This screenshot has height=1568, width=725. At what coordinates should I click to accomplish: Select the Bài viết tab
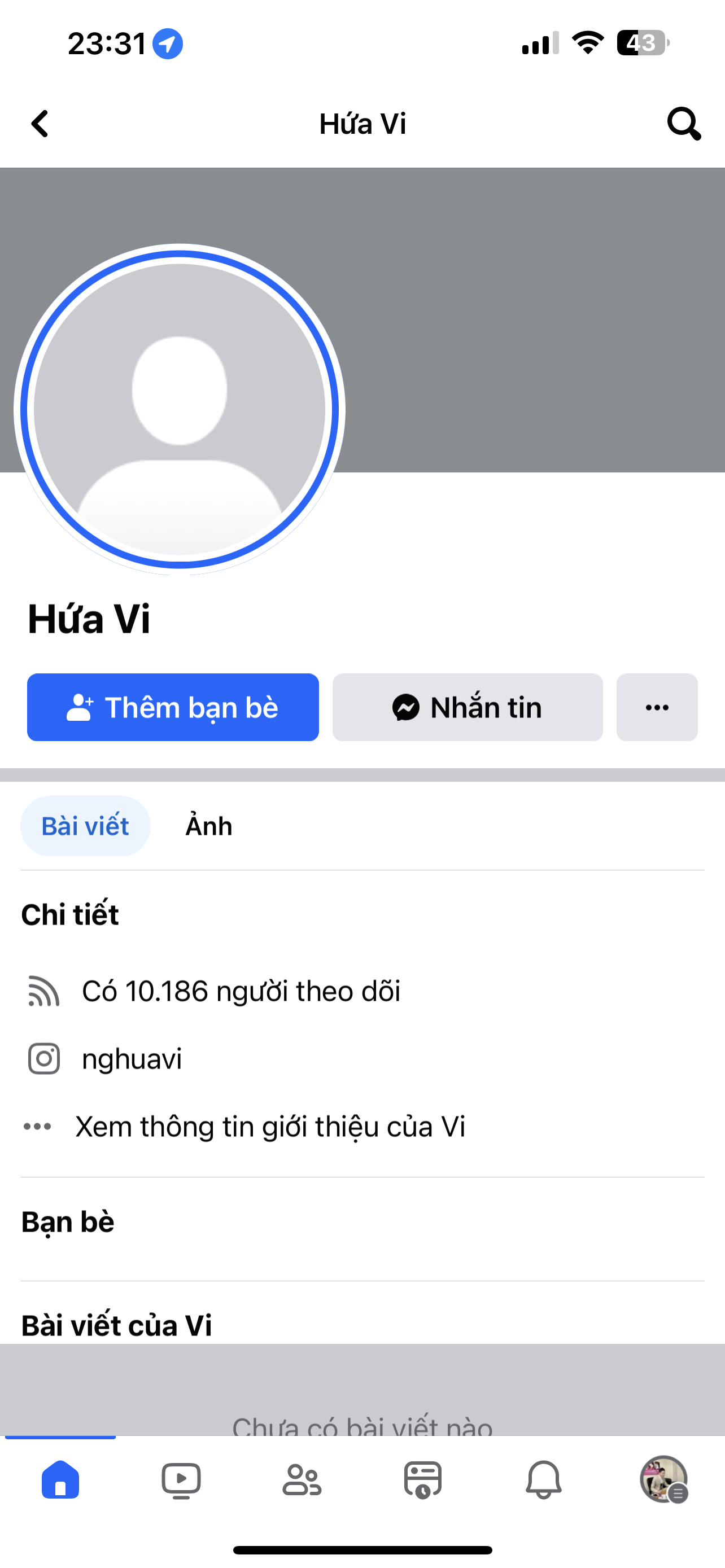pos(85,826)
